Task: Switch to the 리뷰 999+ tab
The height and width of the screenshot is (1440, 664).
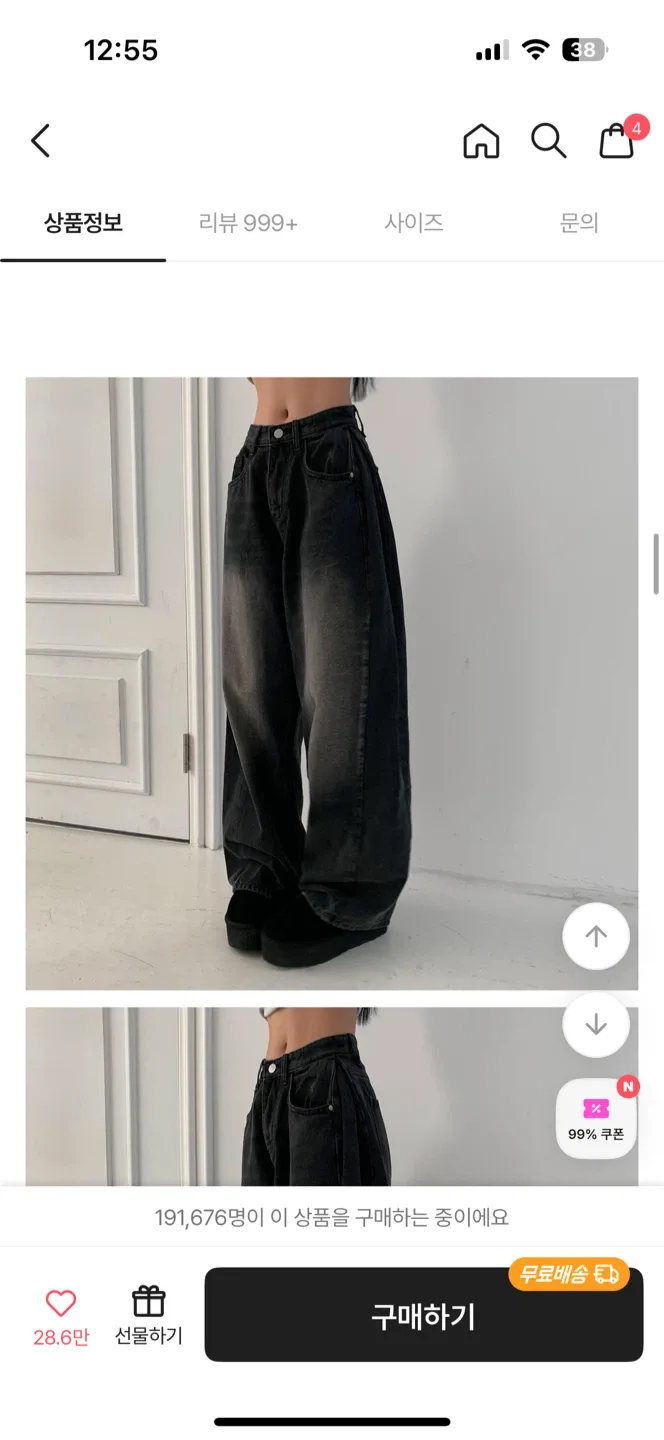Action: point(248,223)
